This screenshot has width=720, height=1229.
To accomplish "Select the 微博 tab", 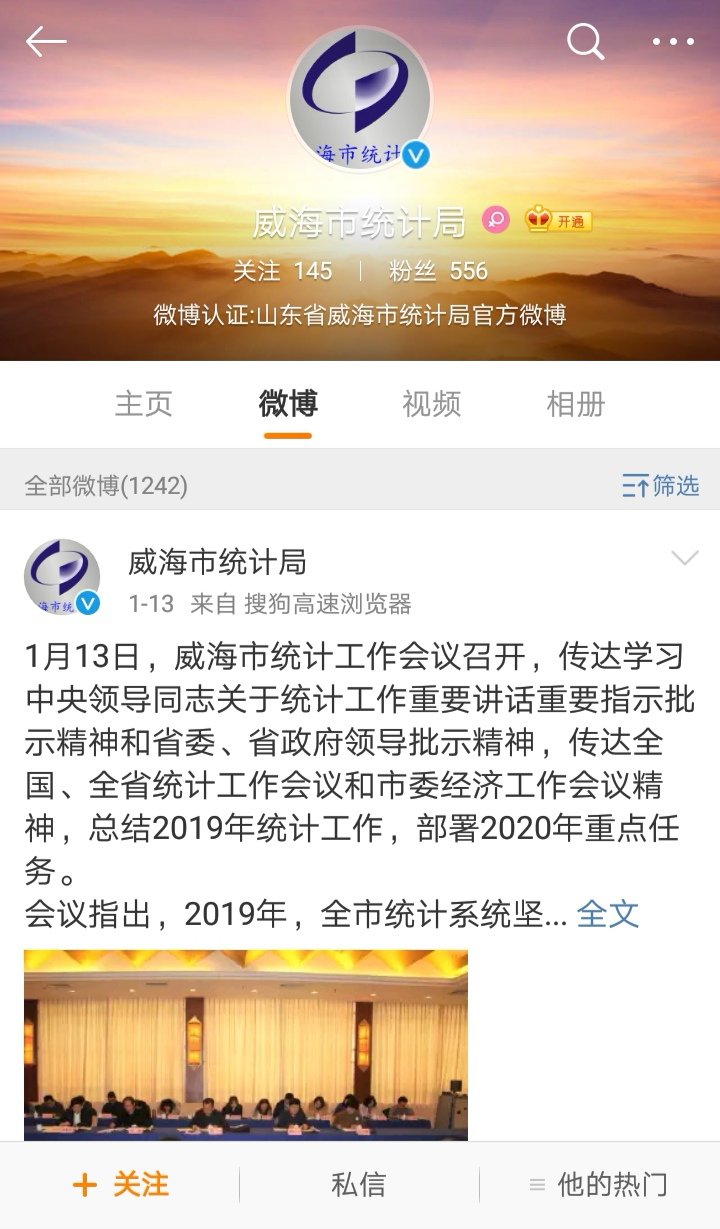I will tap(288, 404).
